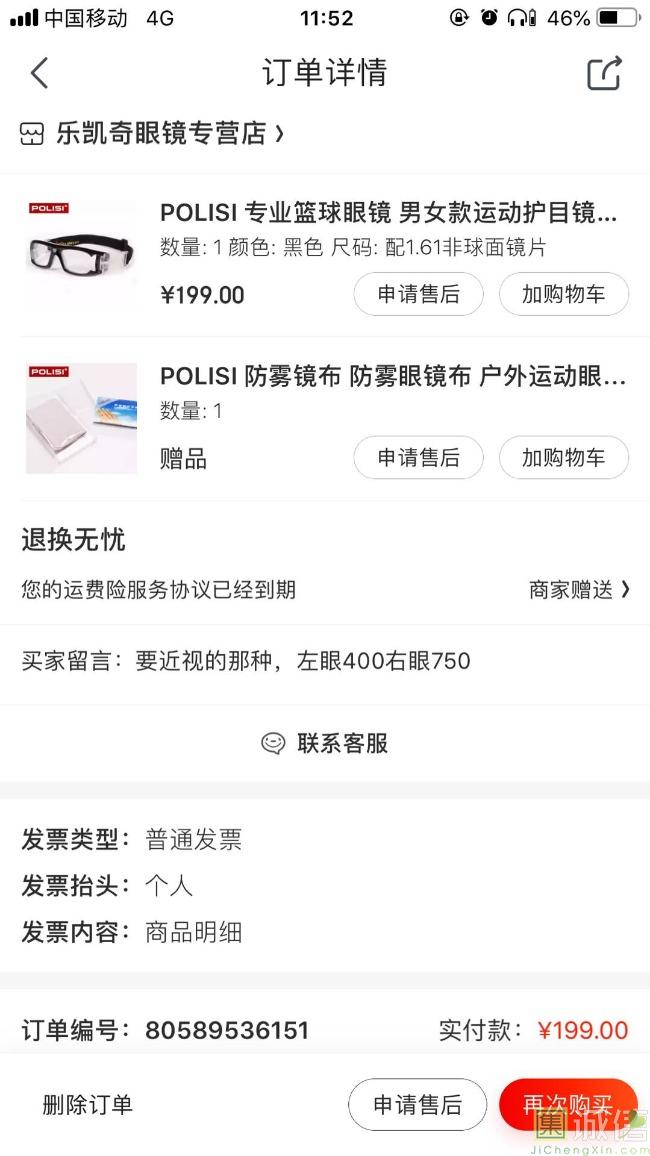
Task: Add the anti-fog cloth to cart
Action: point(563,458)
